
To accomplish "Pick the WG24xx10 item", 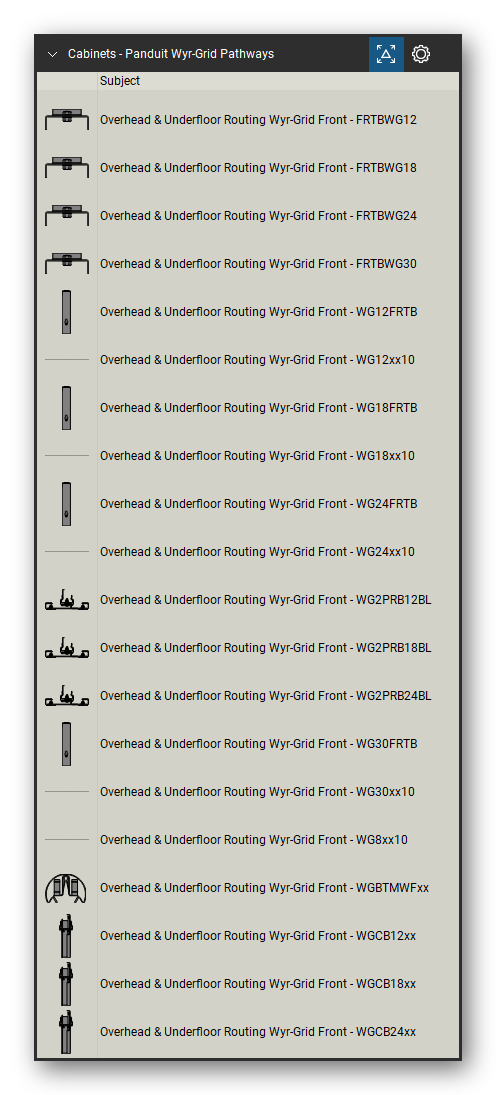I will coord(248,552).
